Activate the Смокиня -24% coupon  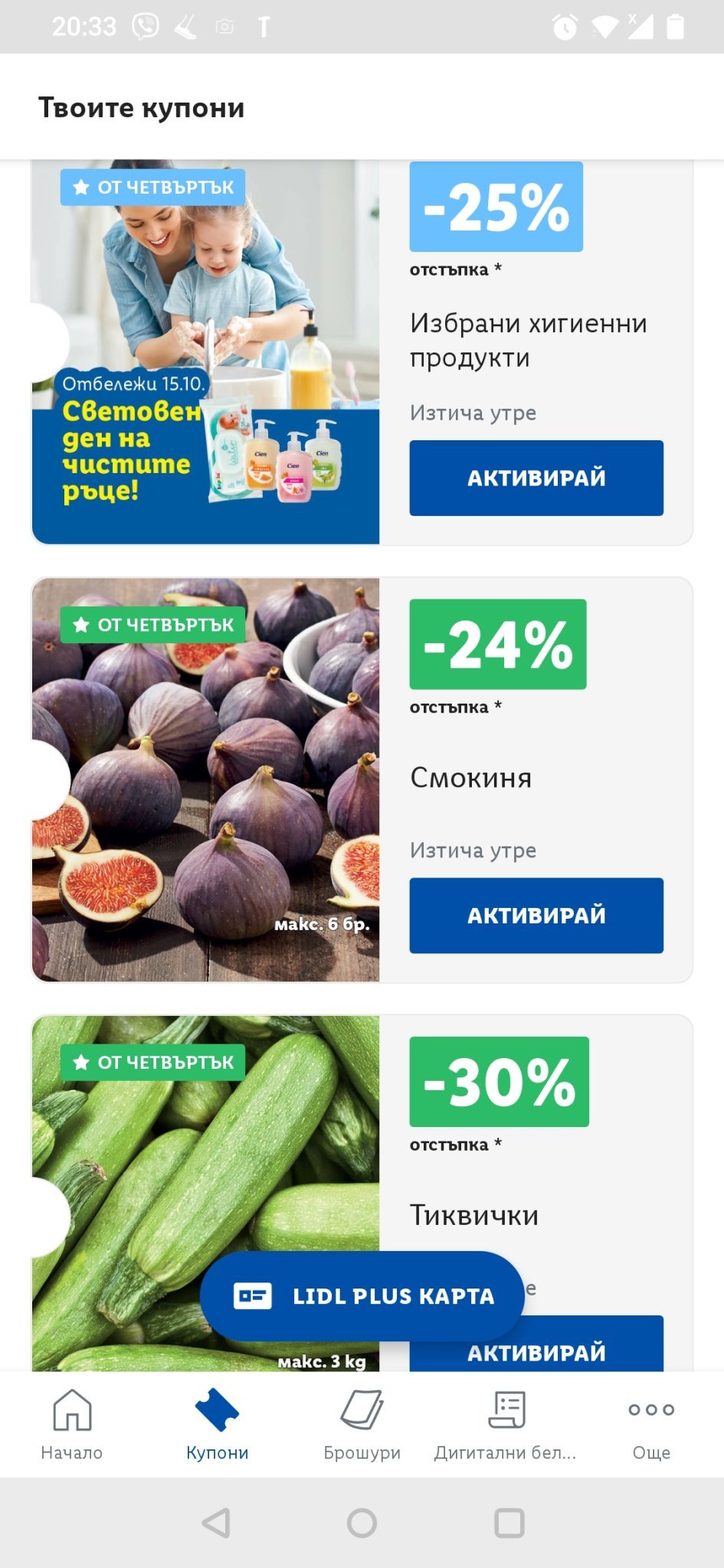[536, 915]
